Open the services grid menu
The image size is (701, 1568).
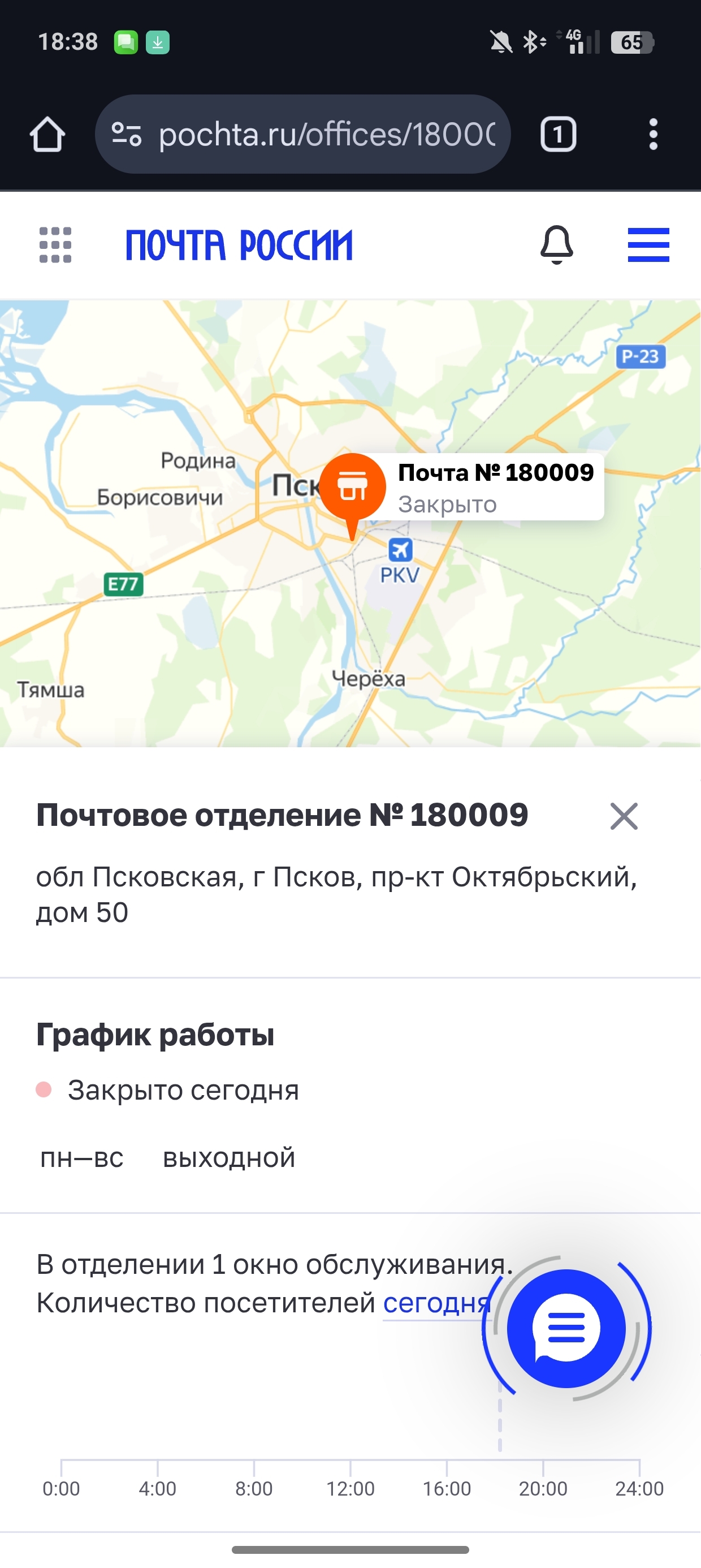[x=55, y=245]
